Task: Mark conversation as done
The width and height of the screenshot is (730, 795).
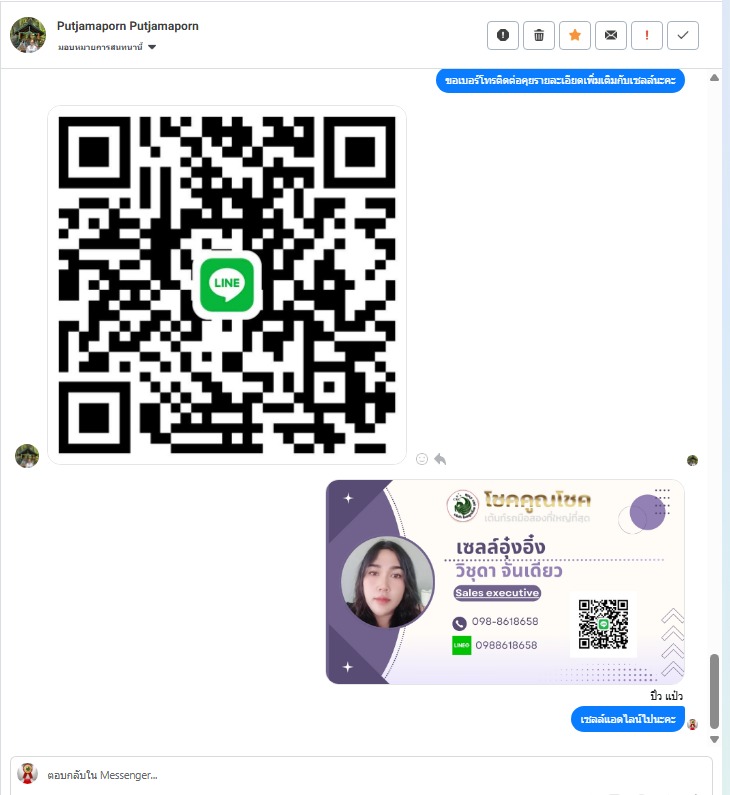Action: (x=683, y=35)
